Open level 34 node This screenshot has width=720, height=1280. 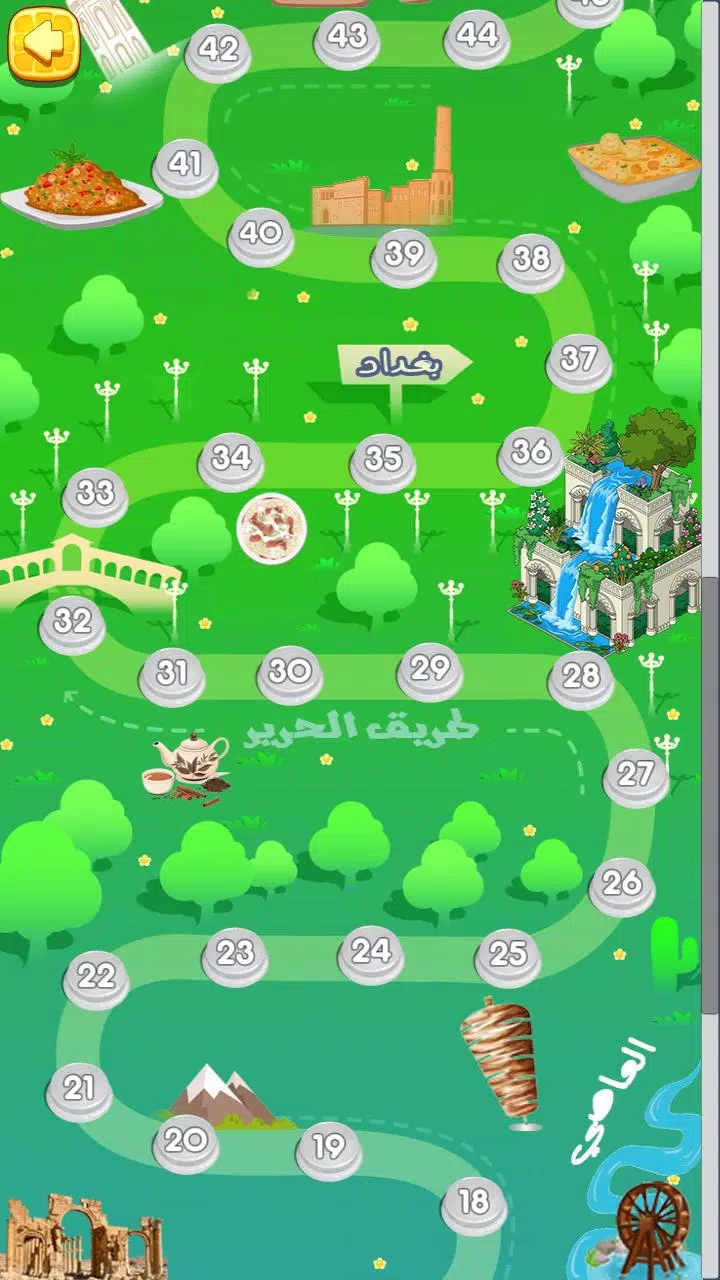(231, 459)
